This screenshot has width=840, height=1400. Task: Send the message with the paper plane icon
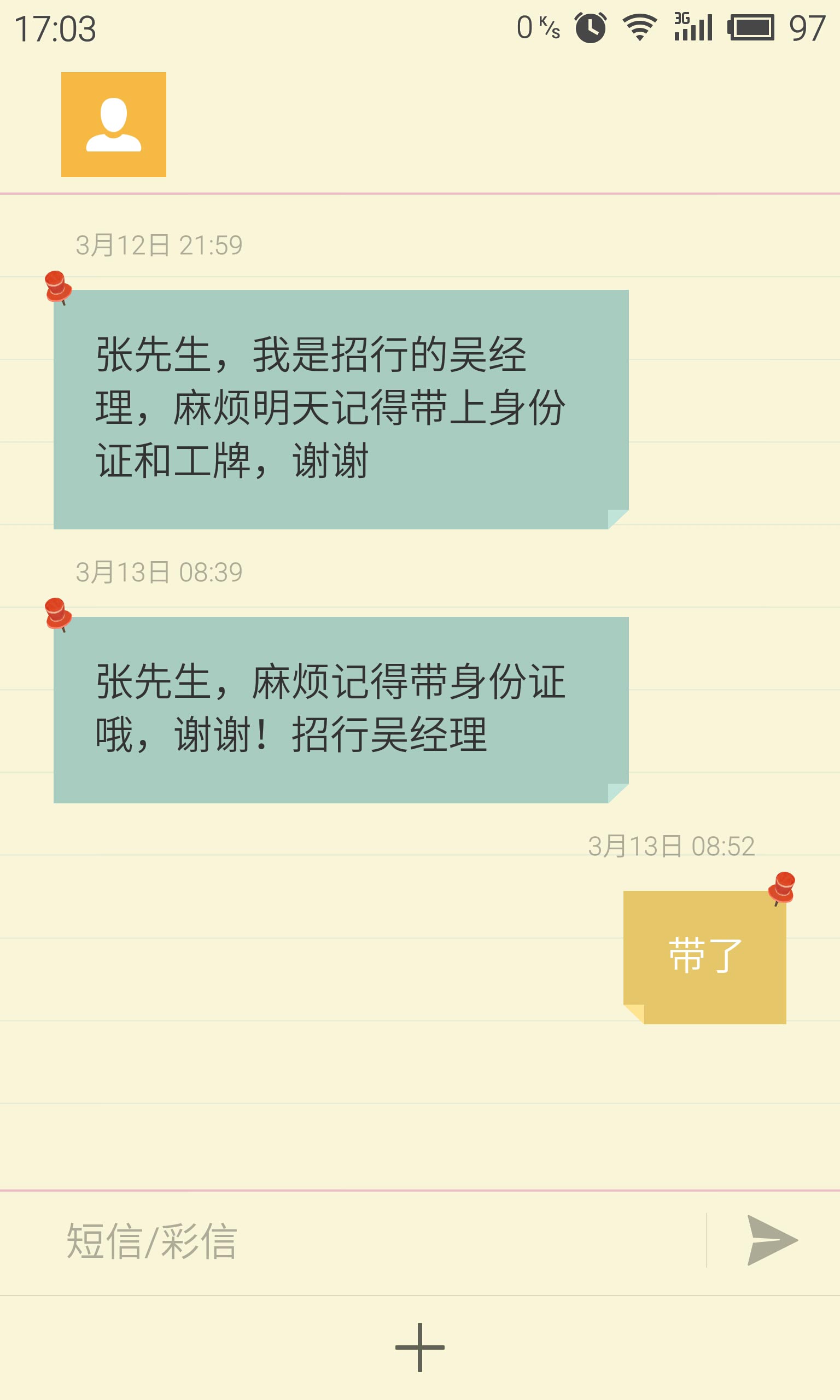pyautogui.click(x=772, y=1240)
